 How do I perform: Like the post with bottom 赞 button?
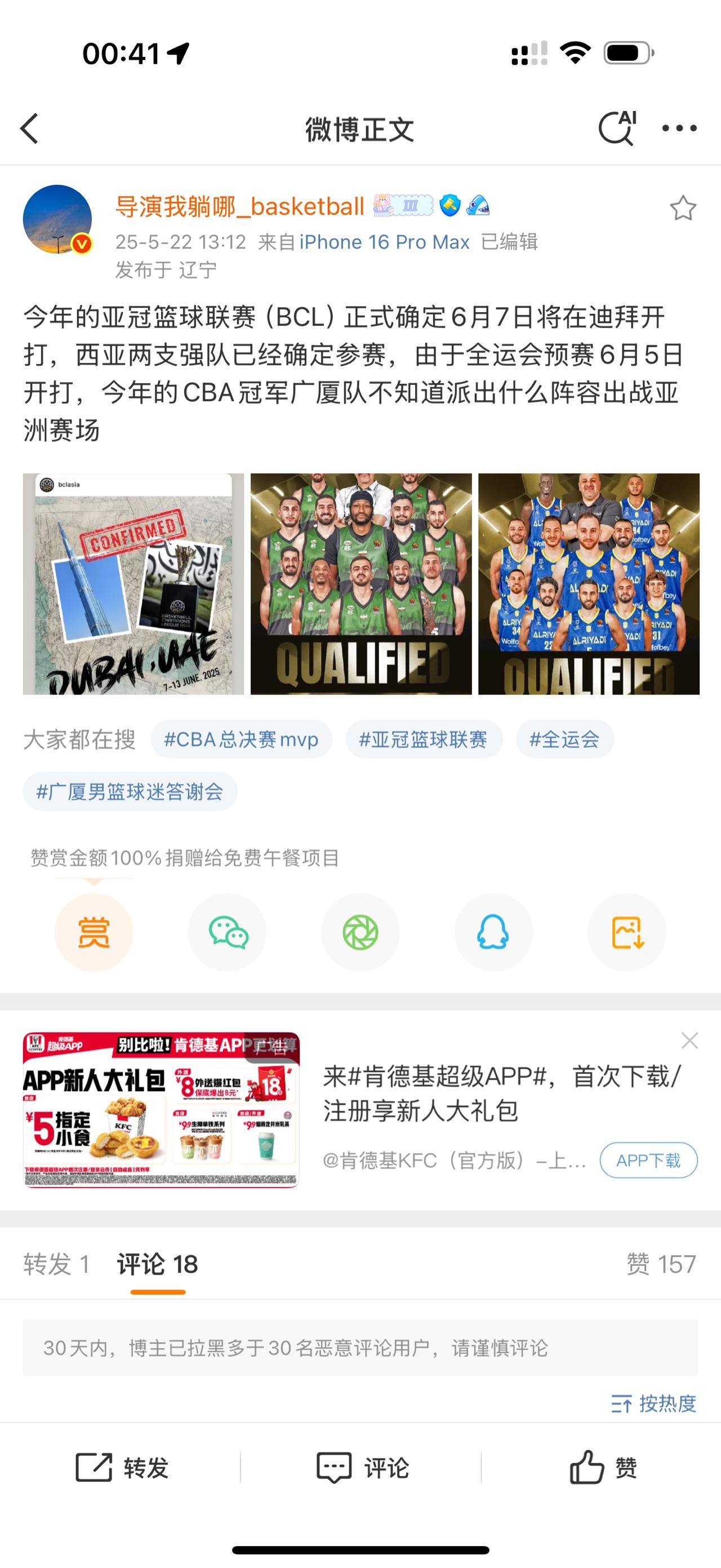[x=602, y=1468]
